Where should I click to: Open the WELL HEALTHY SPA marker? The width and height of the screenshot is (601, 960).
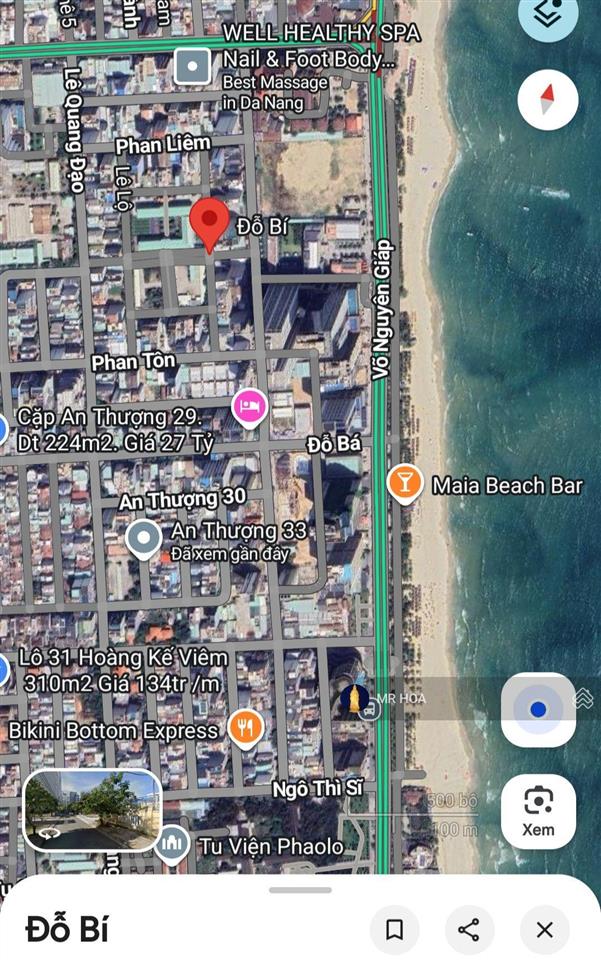[x=191, y=67]
